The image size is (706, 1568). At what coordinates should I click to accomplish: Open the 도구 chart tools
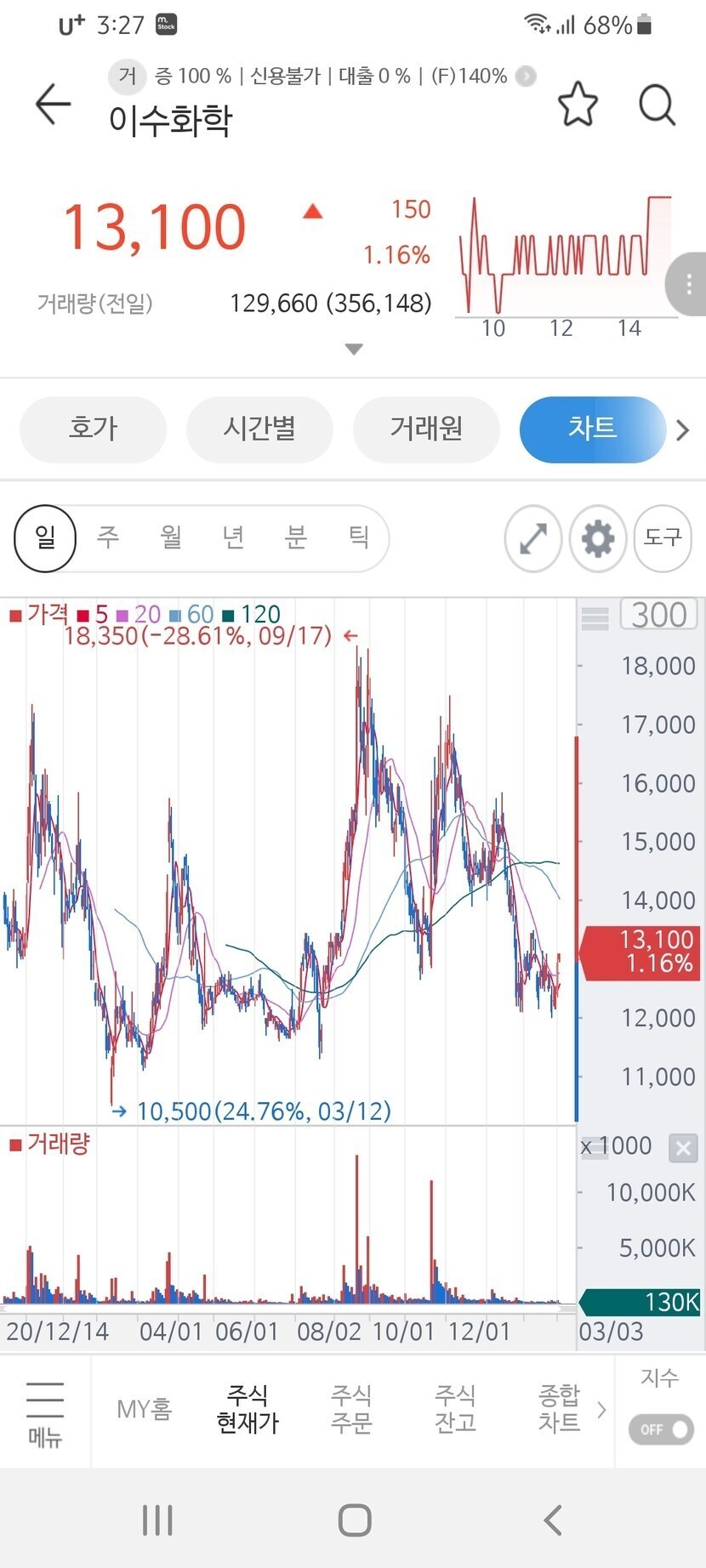click(x=663, y=538)
